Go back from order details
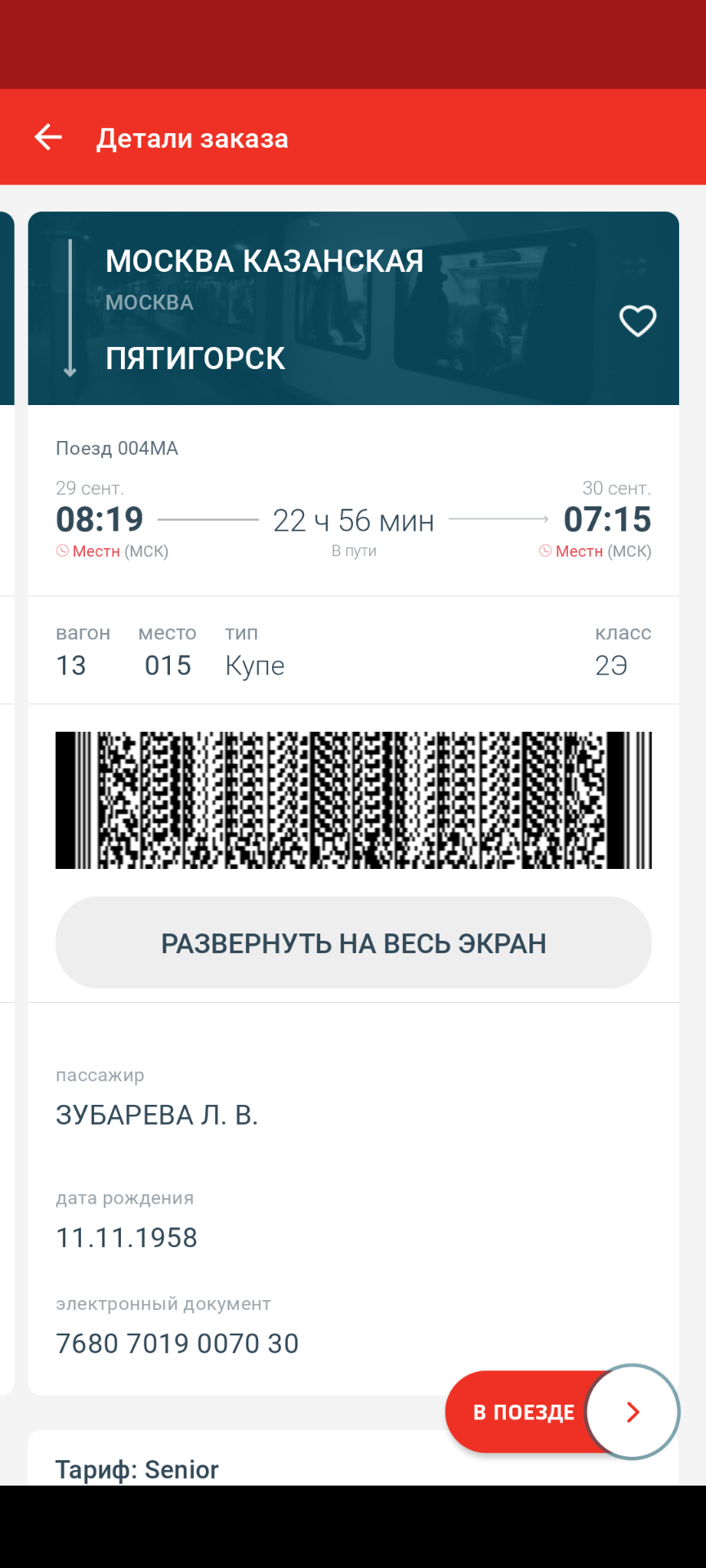Image resolution: width=706 pixels, height=1568 pixels. point(48,137)
